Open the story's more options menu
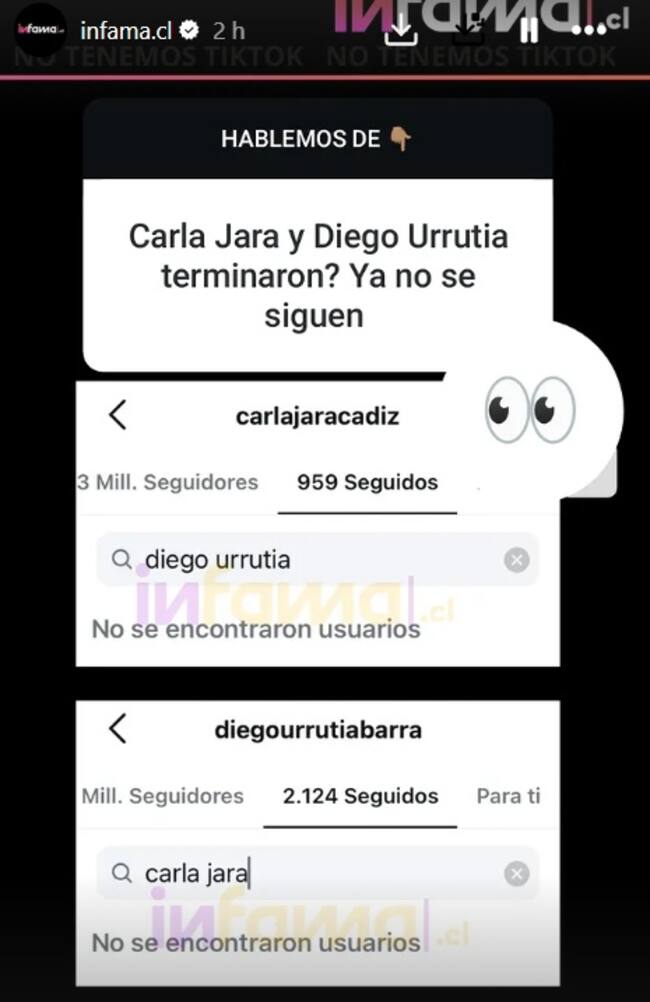650x1002 pixels. [589, 30]
